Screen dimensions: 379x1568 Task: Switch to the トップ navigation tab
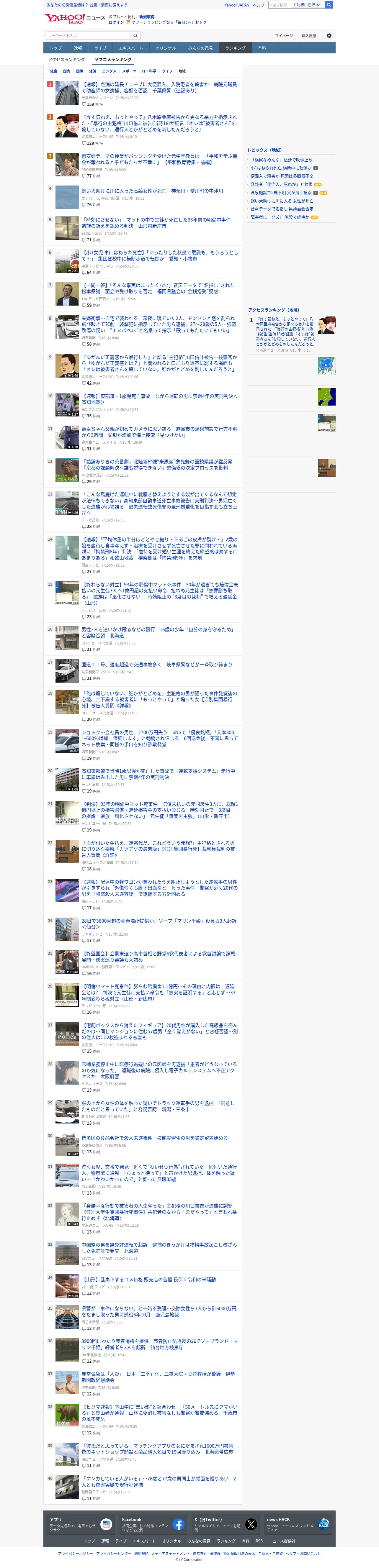(x=55, y=48)
